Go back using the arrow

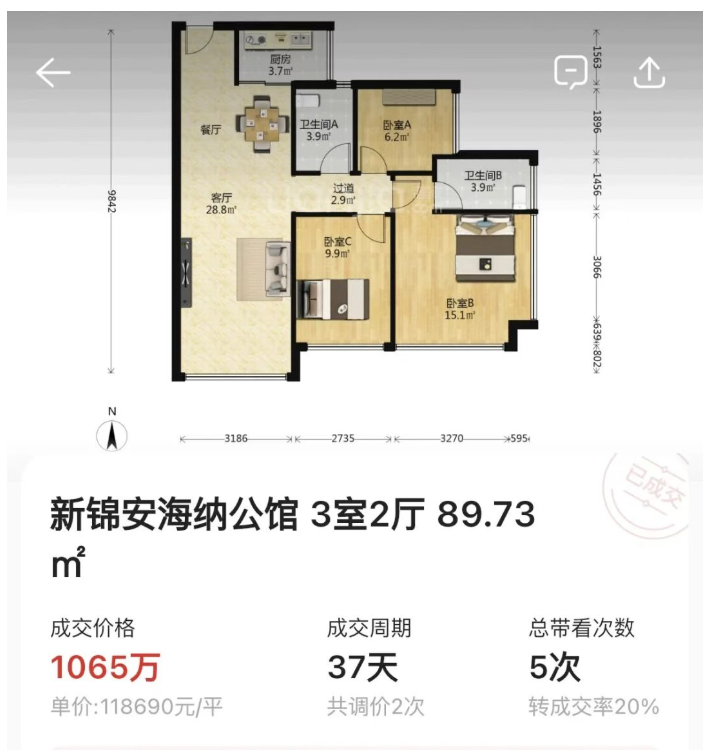click(x=53, y=72)
